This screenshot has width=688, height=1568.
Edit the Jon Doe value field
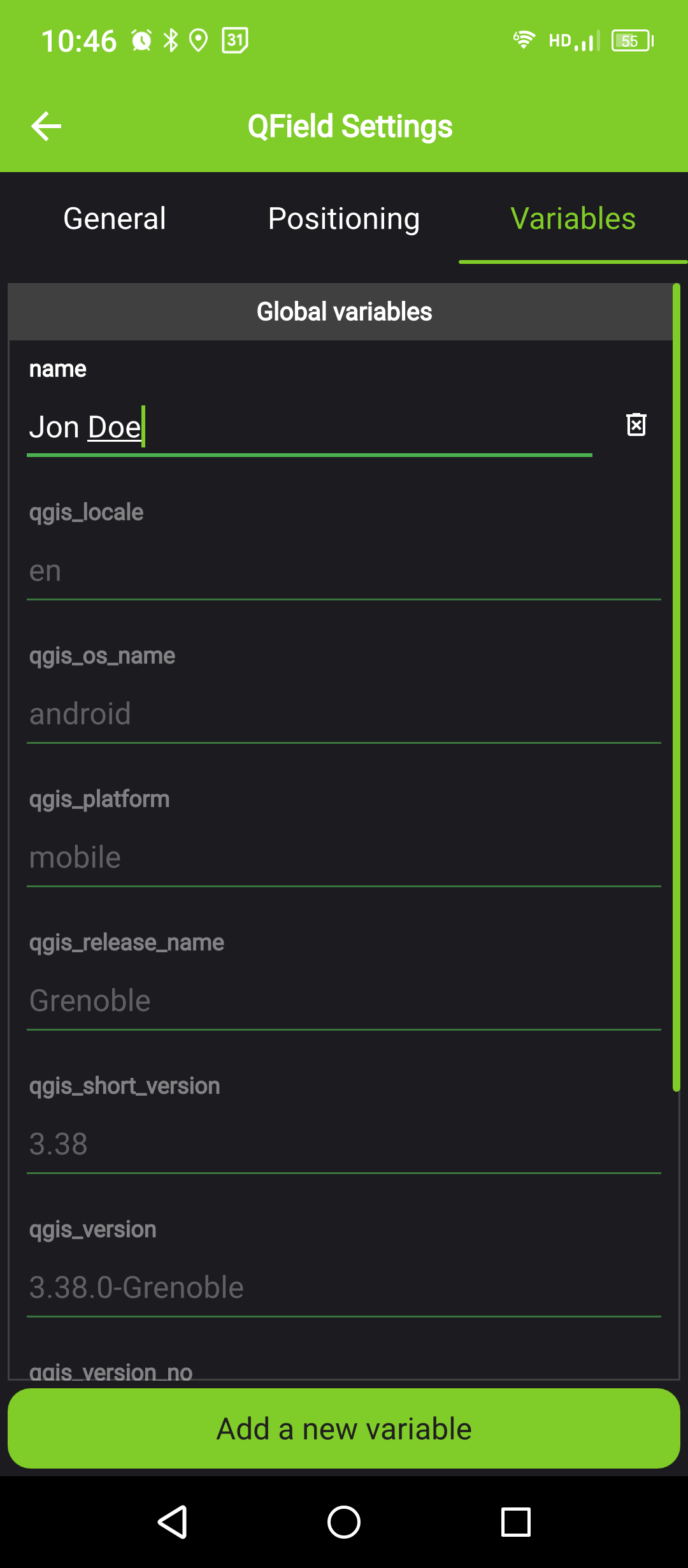(x=310, y=428)
